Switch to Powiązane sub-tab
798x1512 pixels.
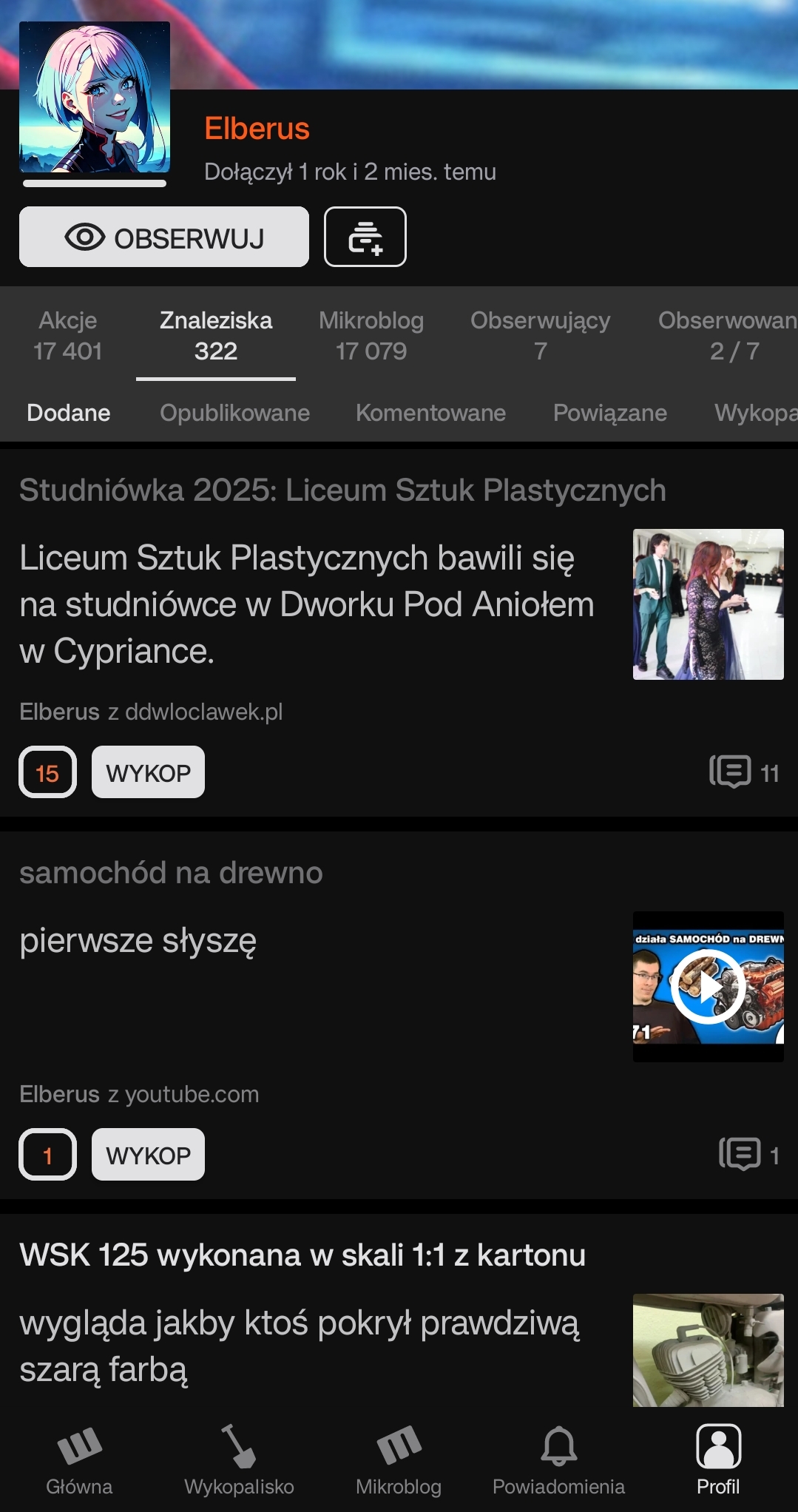coord(609,413)
